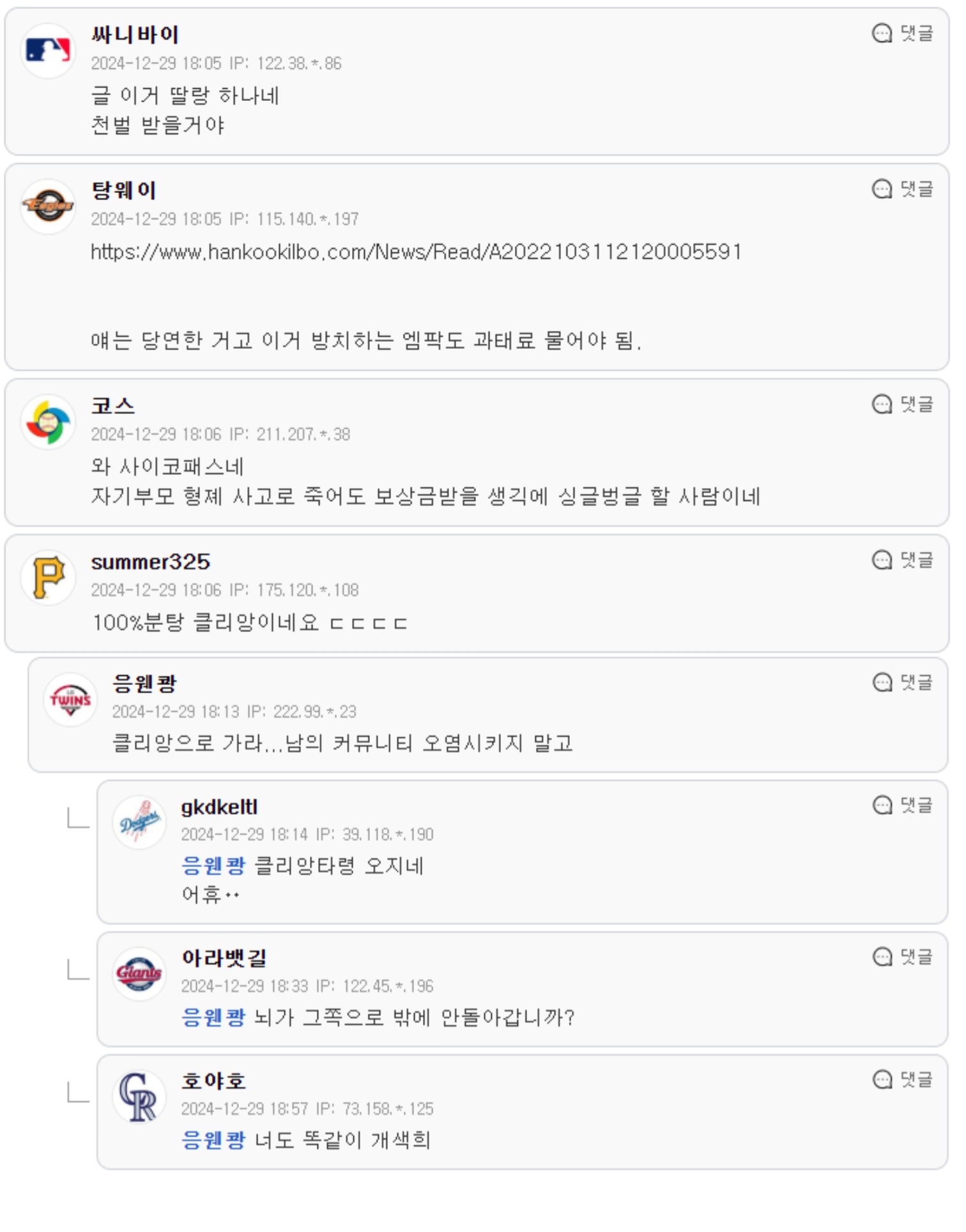View 탕웨이's user profile
966x1232 pixels.
tap(124, 190)
